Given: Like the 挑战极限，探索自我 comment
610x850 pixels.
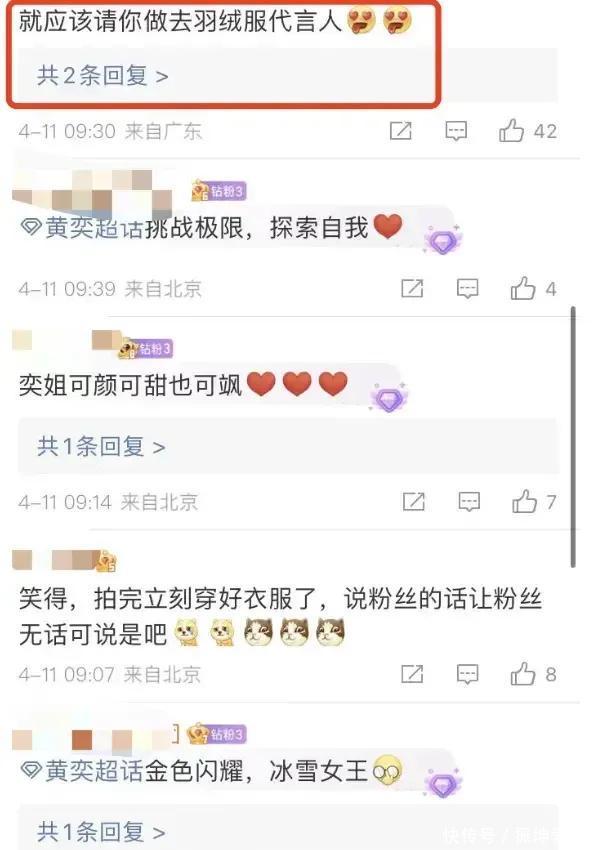Looking at the screenshot, I should click(523, 288).
